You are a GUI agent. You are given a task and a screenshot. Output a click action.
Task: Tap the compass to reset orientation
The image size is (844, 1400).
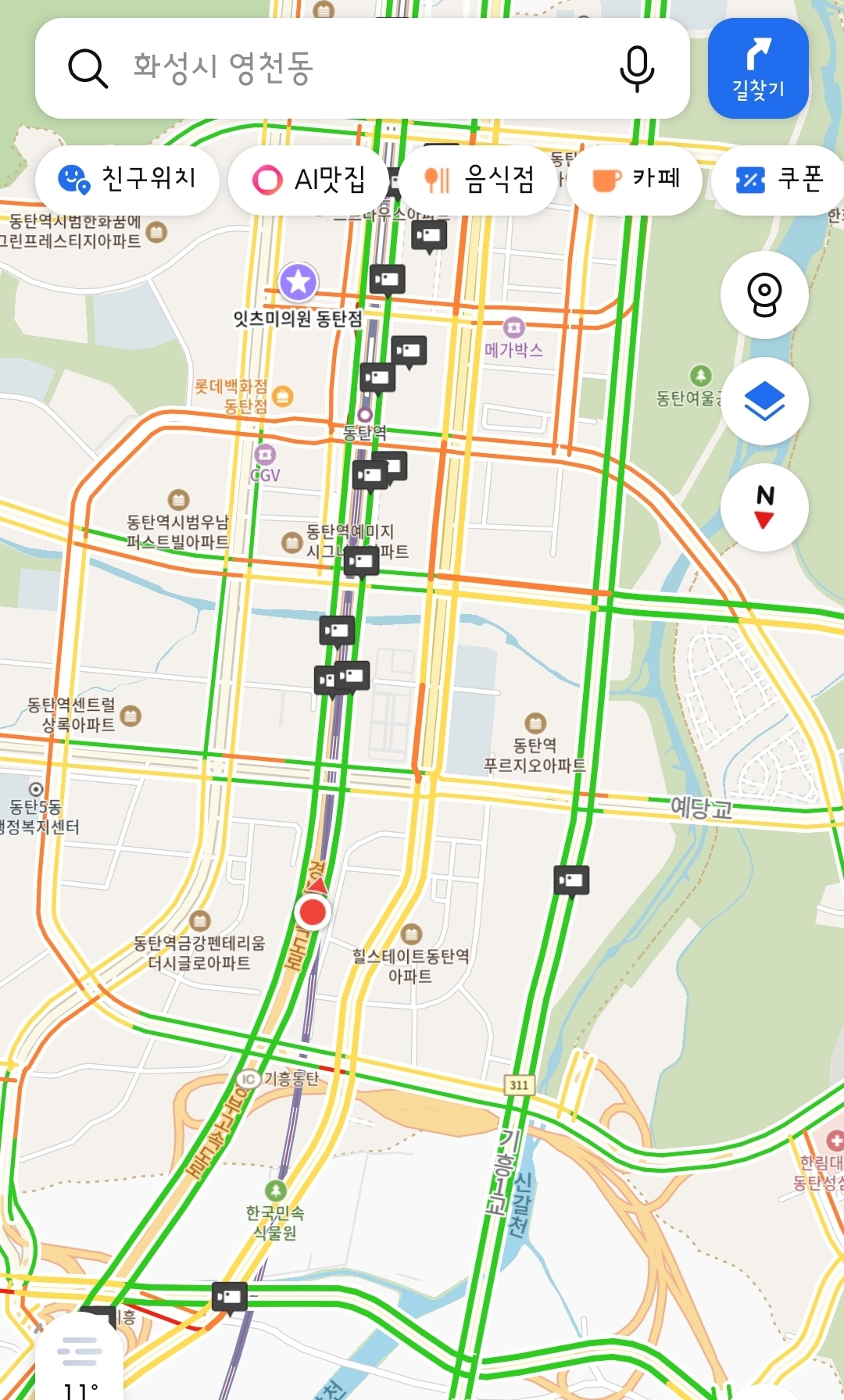[764, 507]
